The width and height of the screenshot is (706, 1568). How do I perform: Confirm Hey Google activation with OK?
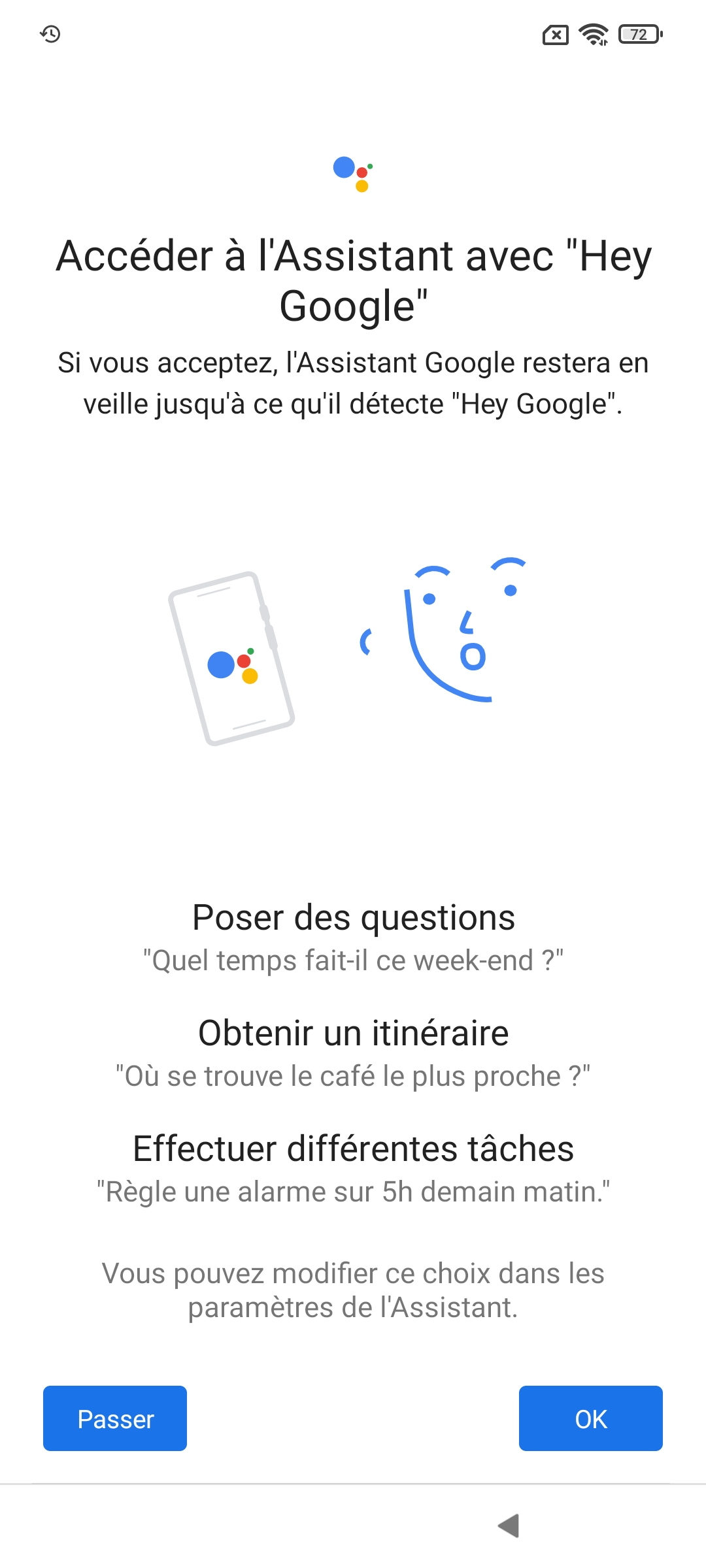pos(590,1418)
